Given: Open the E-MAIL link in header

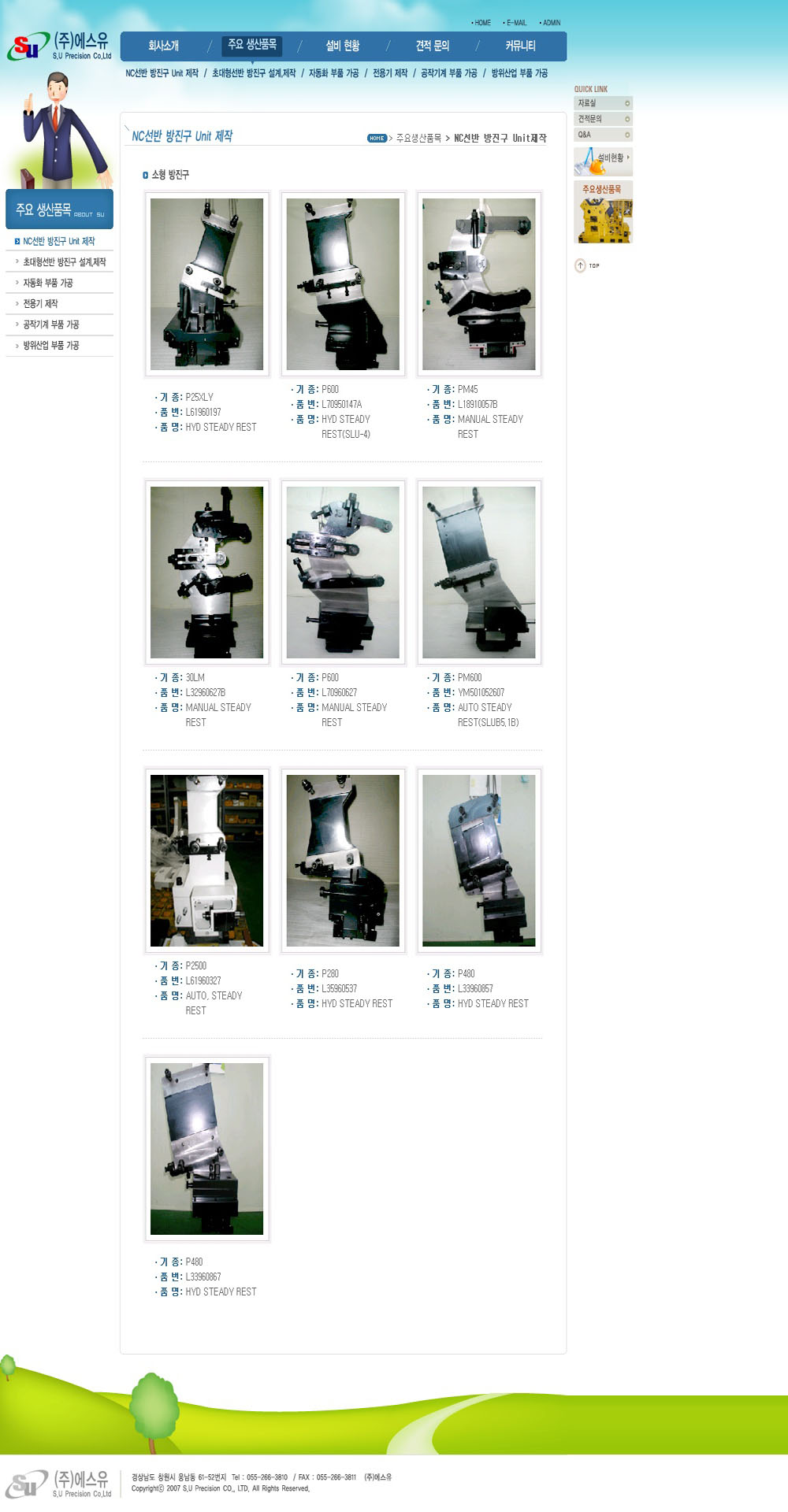Looking at the screenshot, I should tap(516, 23).
